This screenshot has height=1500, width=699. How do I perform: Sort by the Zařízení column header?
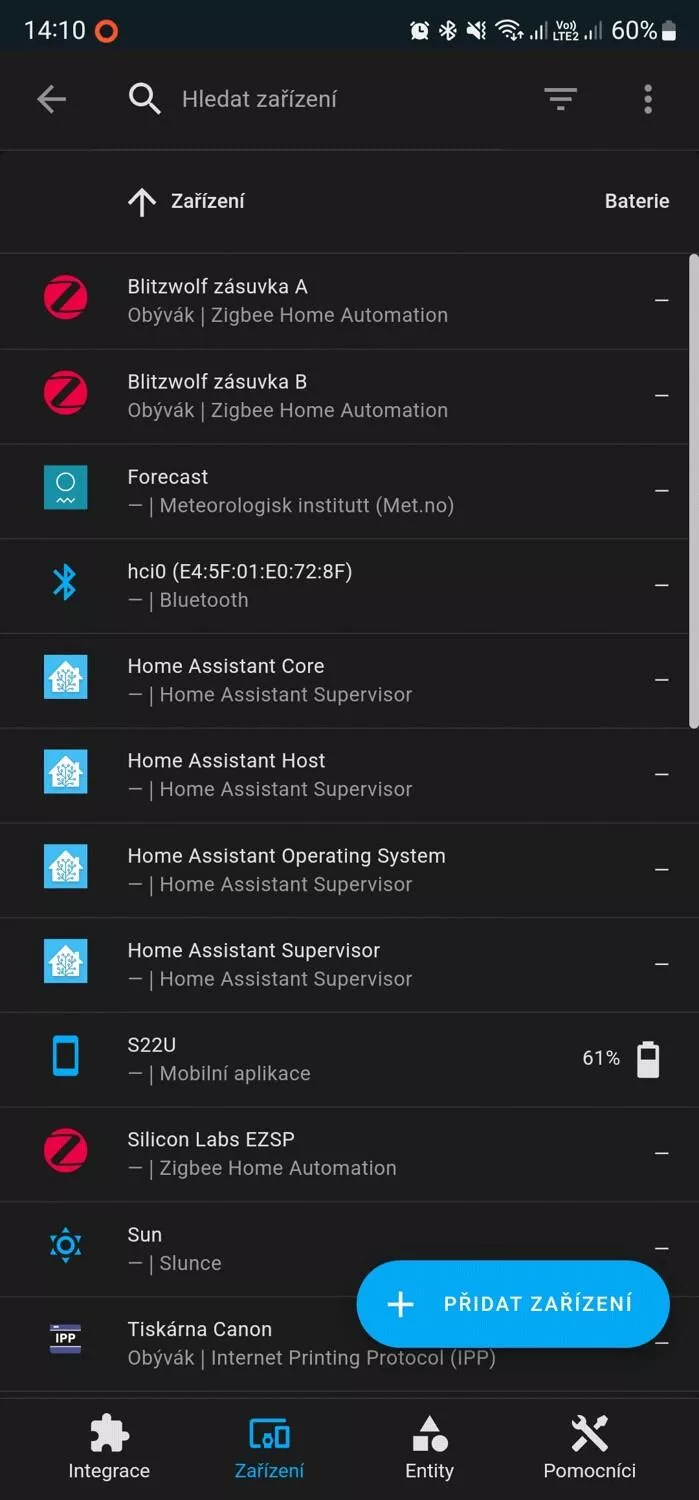tap(186, 201)
